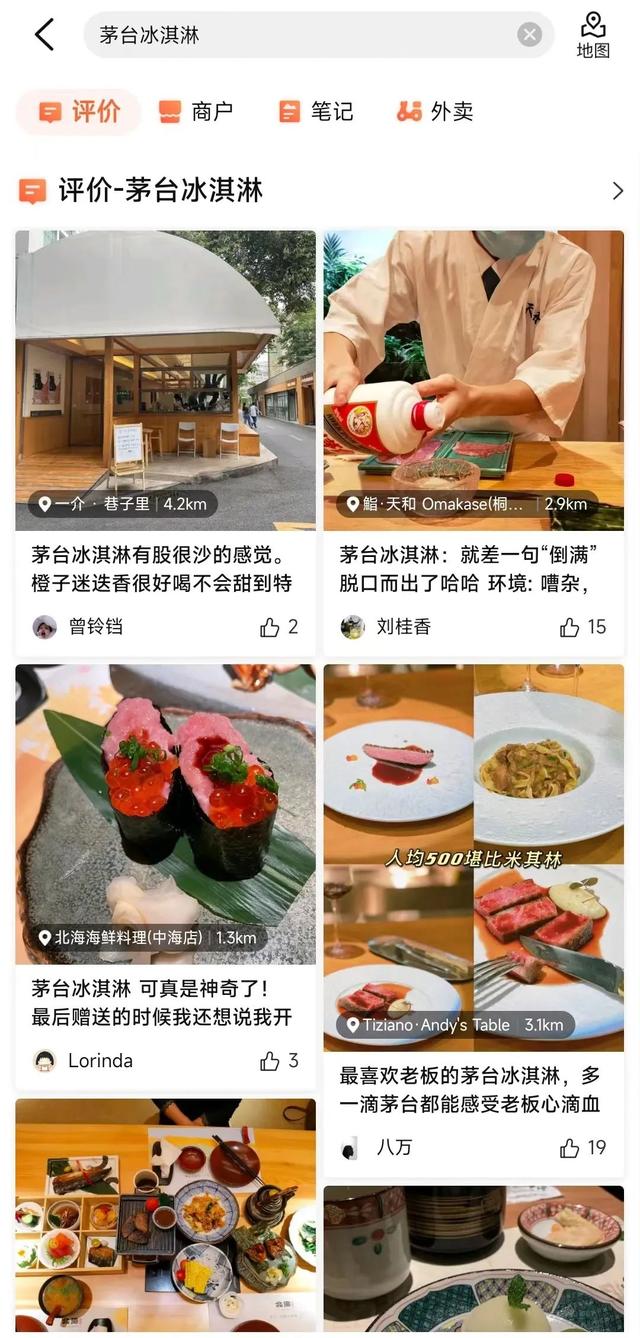Clear the search text
The width and height of the screenshot is (640, 1338).
(529, 35)
